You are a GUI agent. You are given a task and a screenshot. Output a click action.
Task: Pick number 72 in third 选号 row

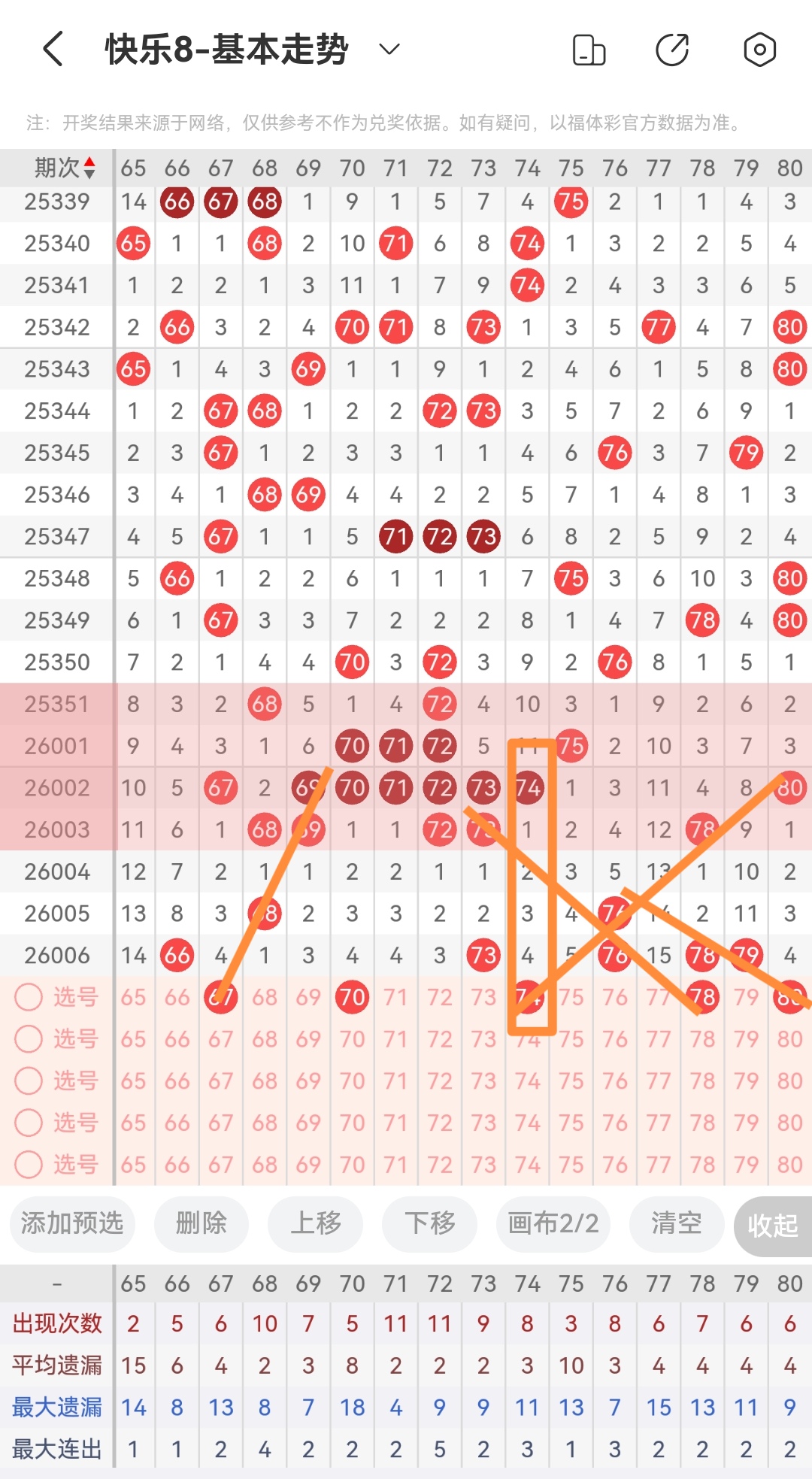[x=440, y=1081]
